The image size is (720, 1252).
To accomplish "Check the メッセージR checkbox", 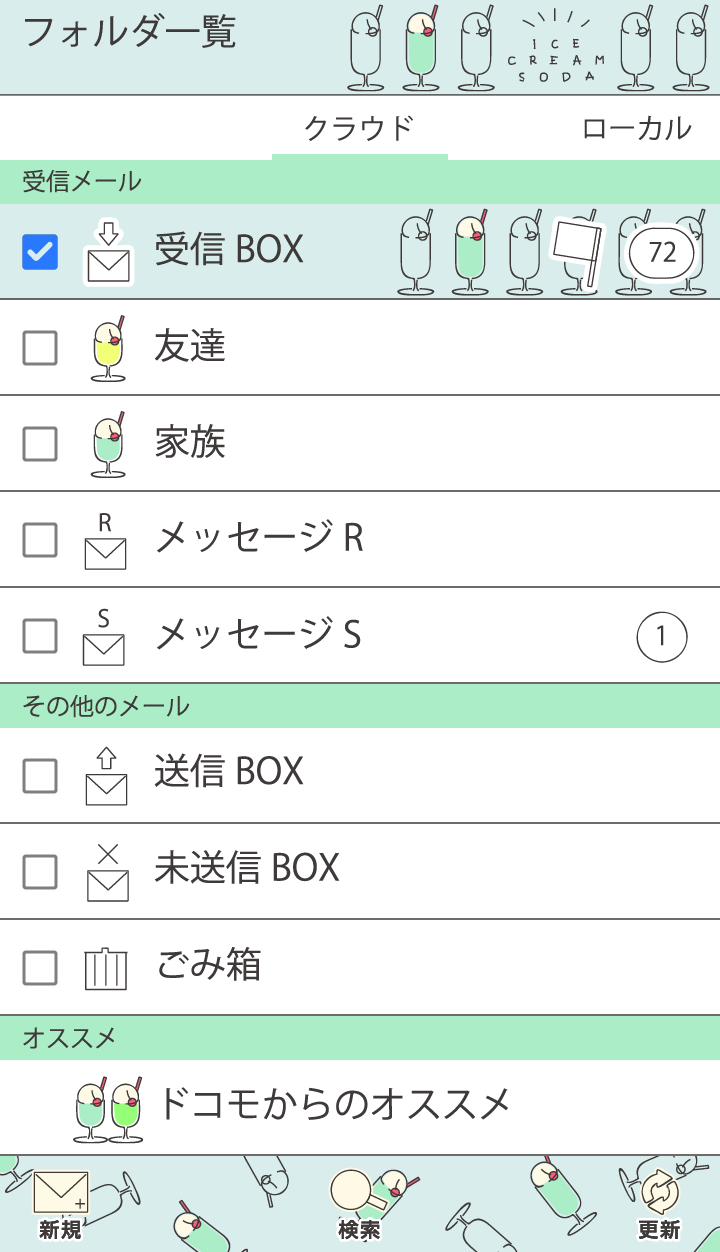I will (40, 540).
